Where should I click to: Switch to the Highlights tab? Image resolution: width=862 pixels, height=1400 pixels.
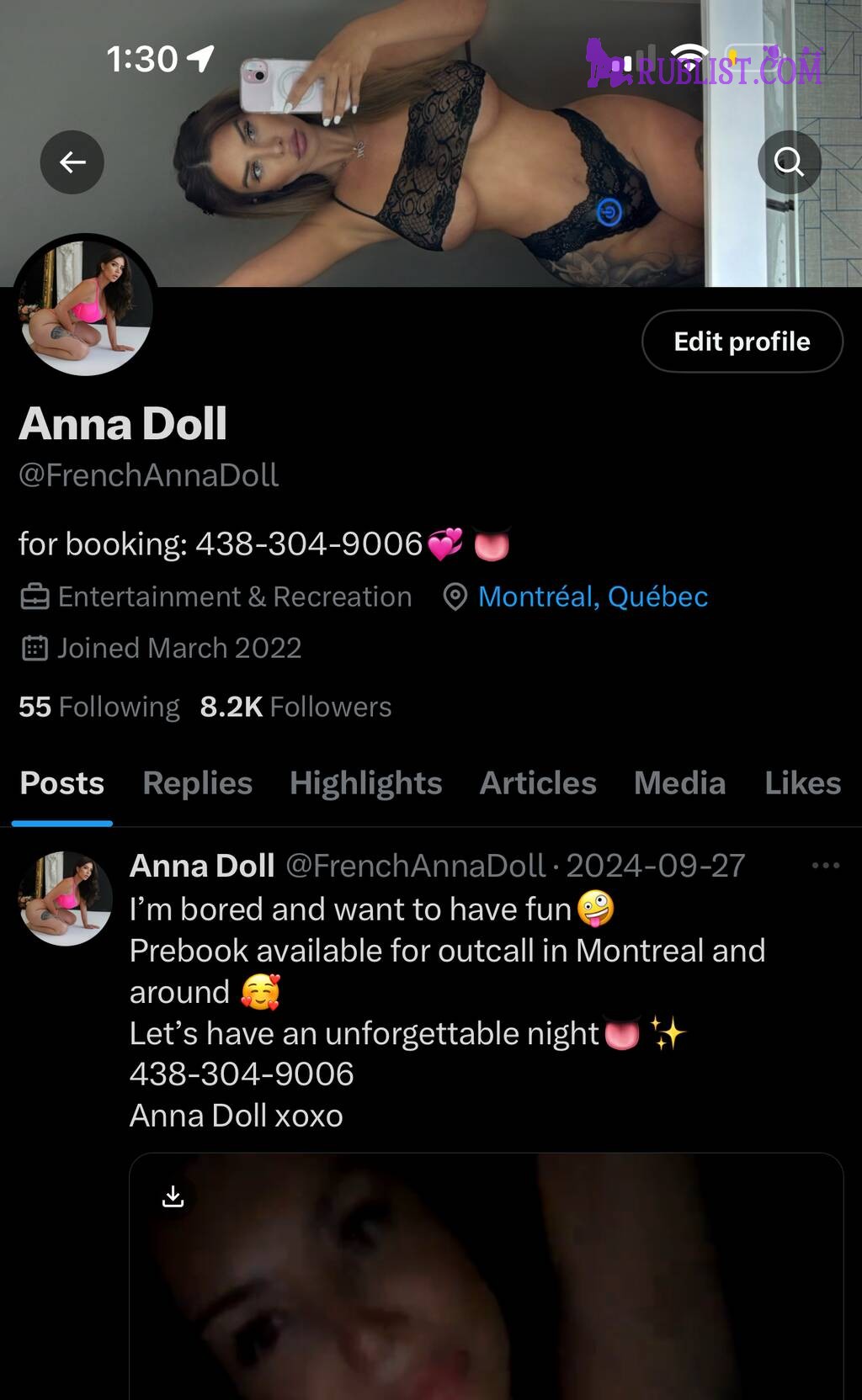365,783
